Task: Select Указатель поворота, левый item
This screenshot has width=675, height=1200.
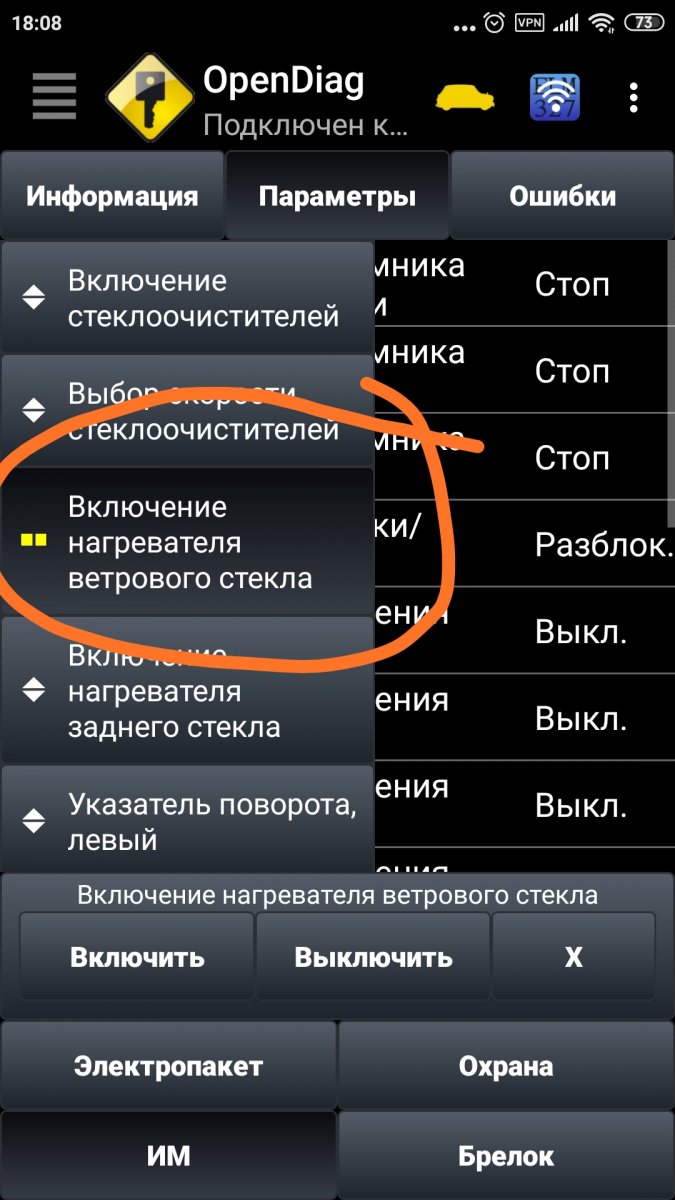Action: (x=188, y=821)
